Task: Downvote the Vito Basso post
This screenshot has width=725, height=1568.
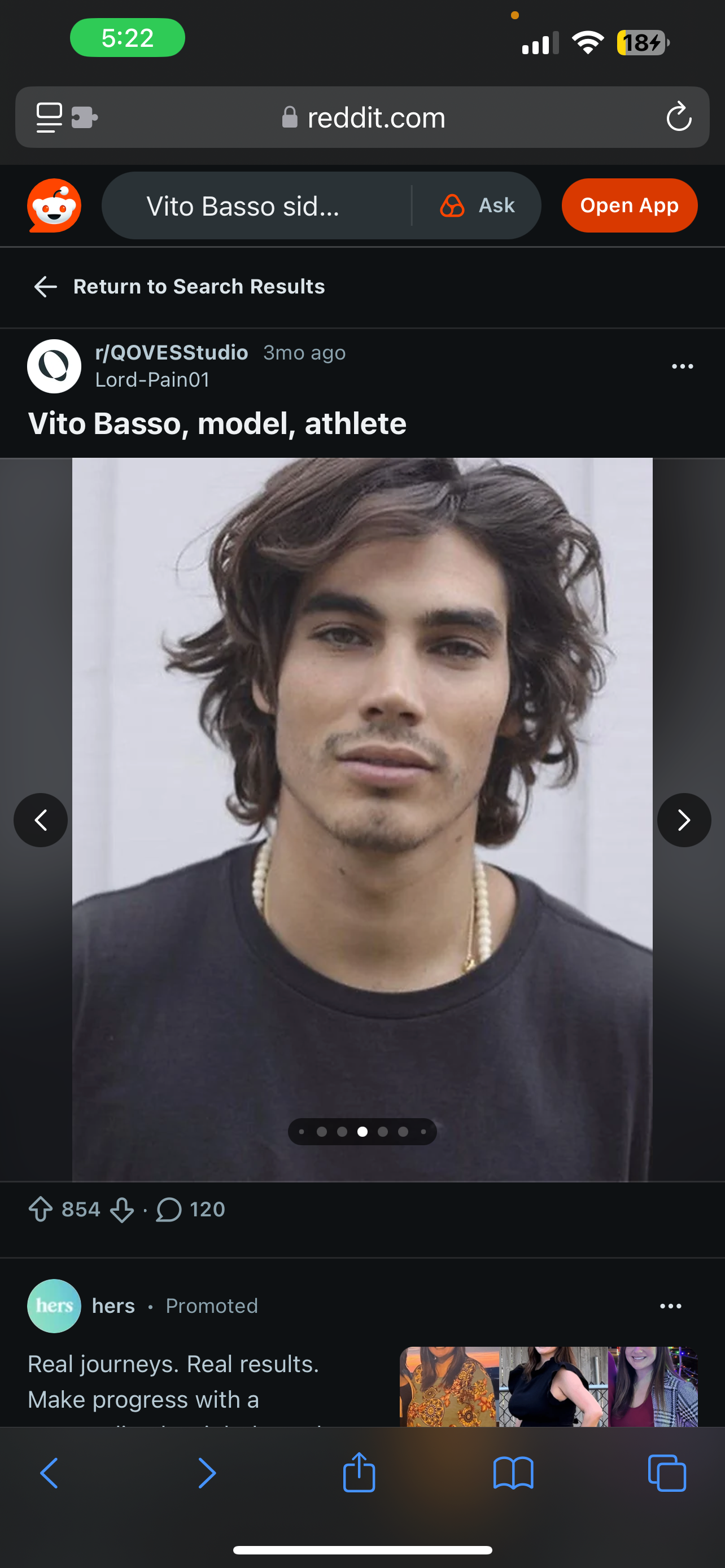Action: pyautogui.click(x=122, y=1209)
